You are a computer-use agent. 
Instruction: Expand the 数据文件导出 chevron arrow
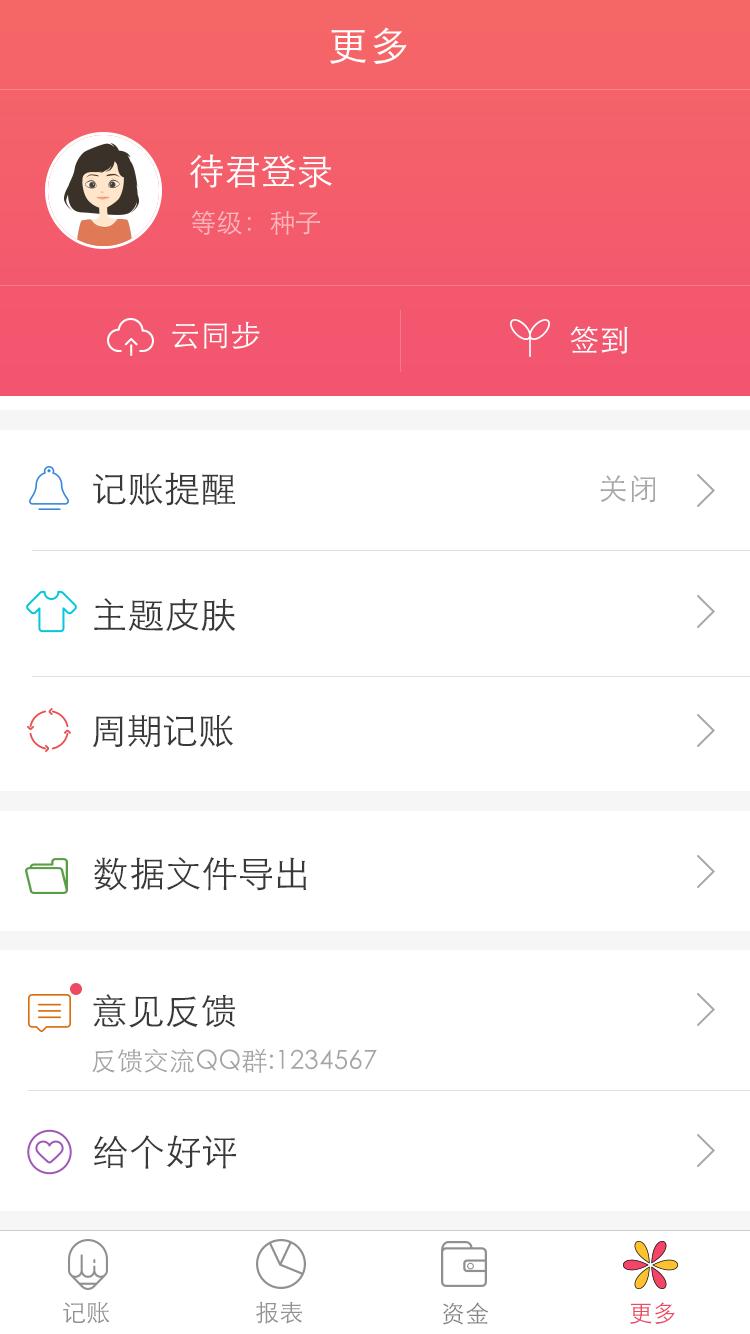(707, 874)
